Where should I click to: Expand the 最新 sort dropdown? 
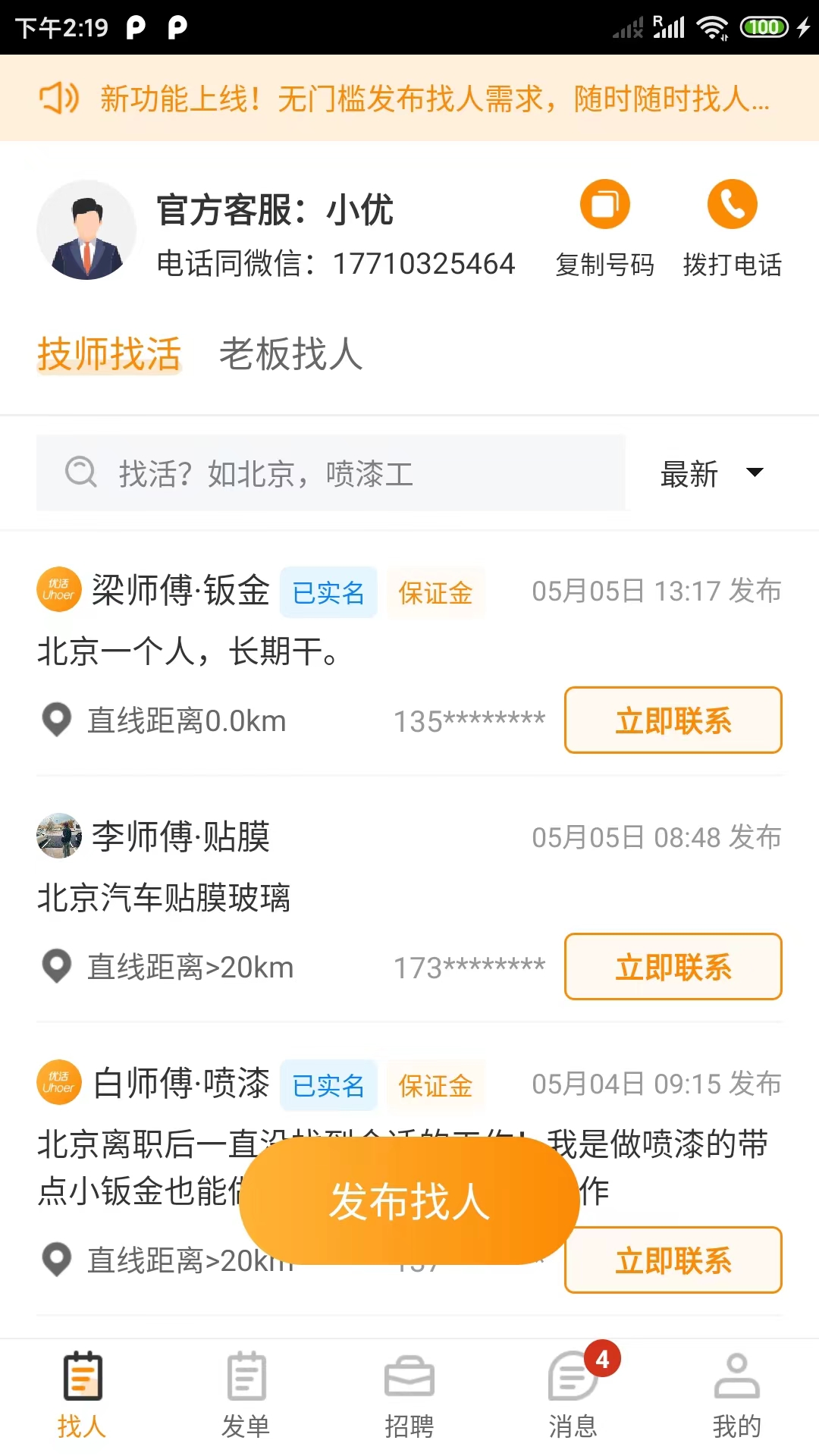pos(711,474)
